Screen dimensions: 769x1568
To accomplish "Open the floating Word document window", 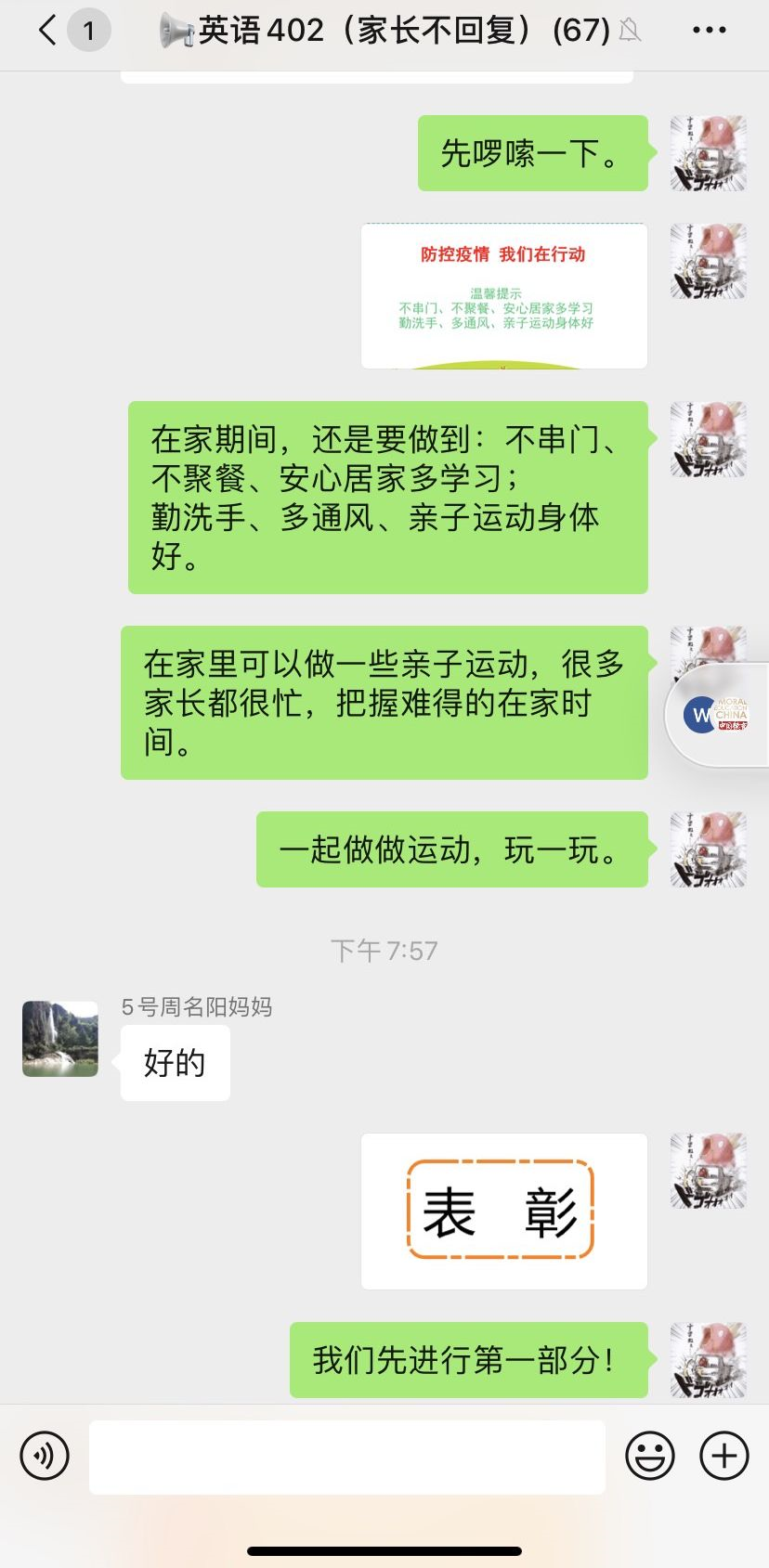I will pos(715,714).
